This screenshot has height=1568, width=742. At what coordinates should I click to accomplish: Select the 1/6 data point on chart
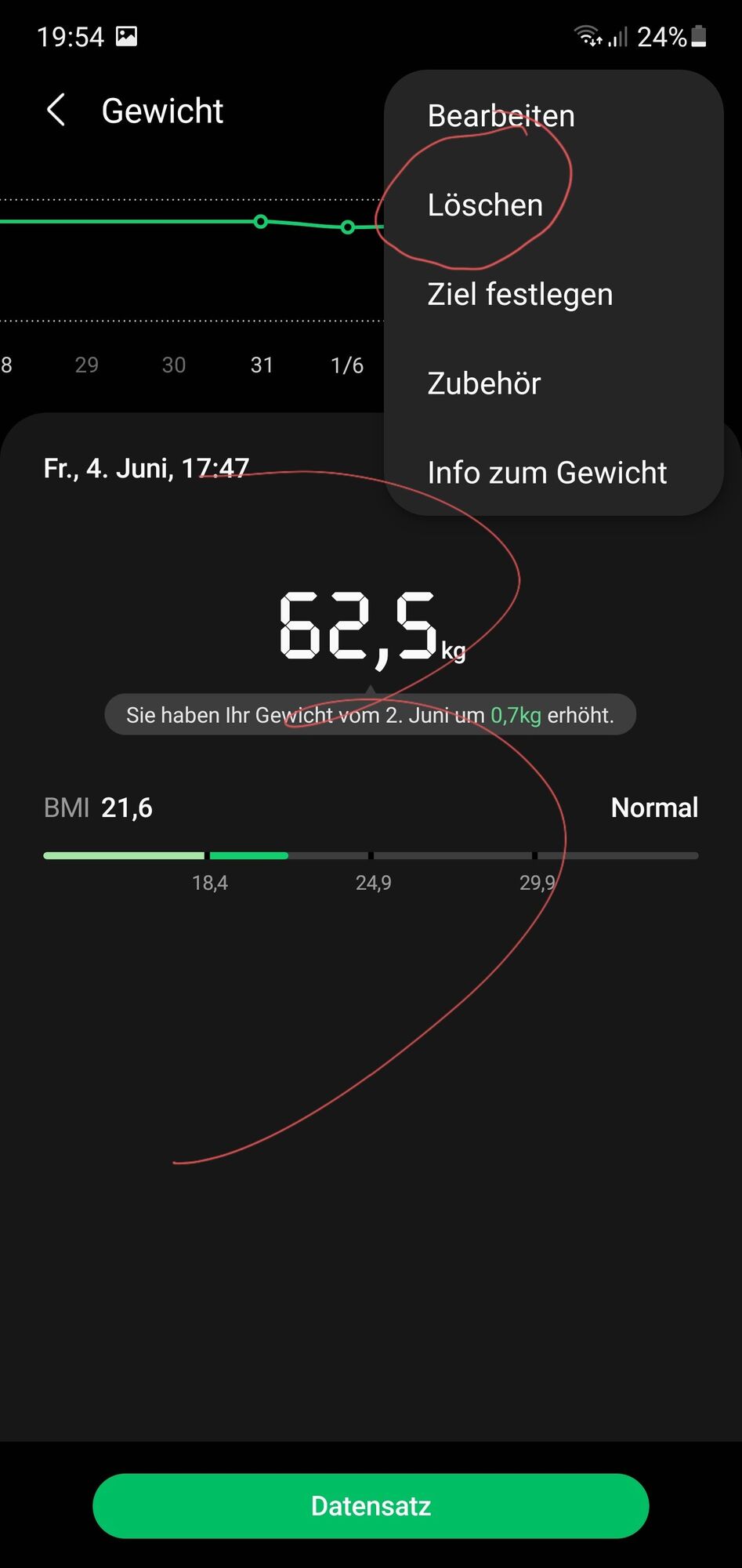point(348,227)
